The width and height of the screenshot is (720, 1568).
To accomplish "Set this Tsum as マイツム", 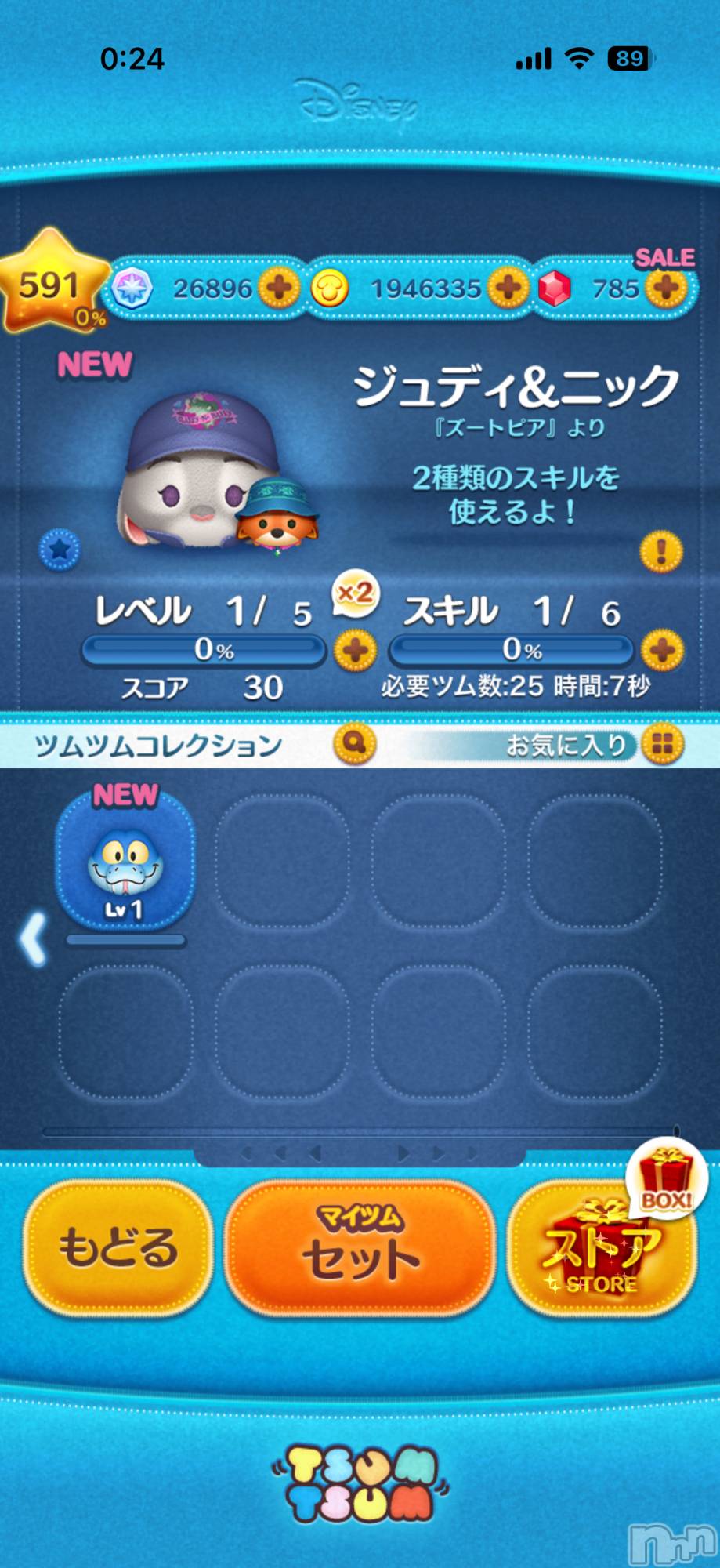I will click(360, 1248).
